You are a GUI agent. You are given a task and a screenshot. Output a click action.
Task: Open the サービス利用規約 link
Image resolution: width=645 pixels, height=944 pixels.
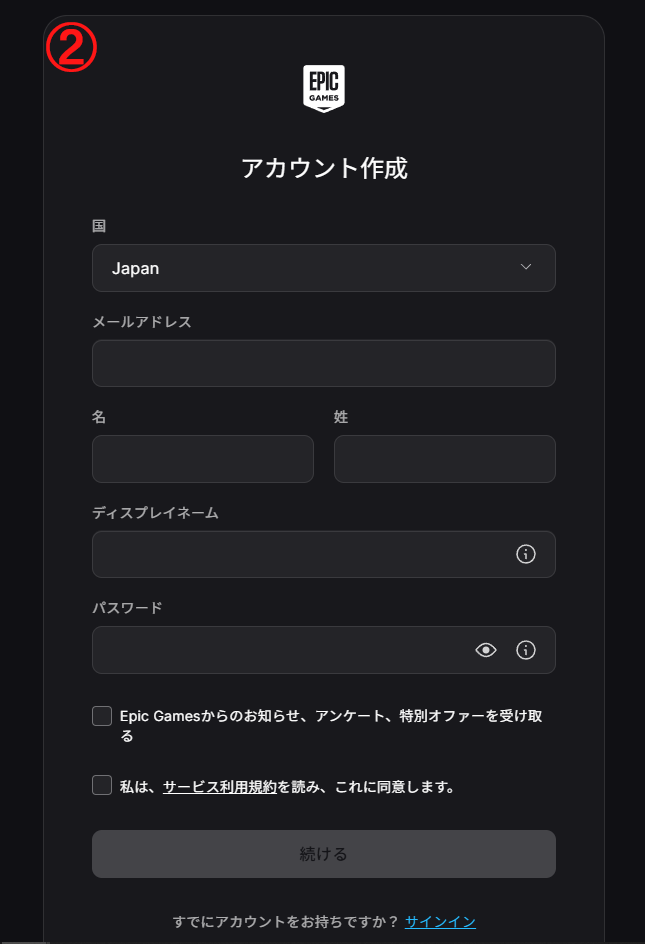coord(220,787)
